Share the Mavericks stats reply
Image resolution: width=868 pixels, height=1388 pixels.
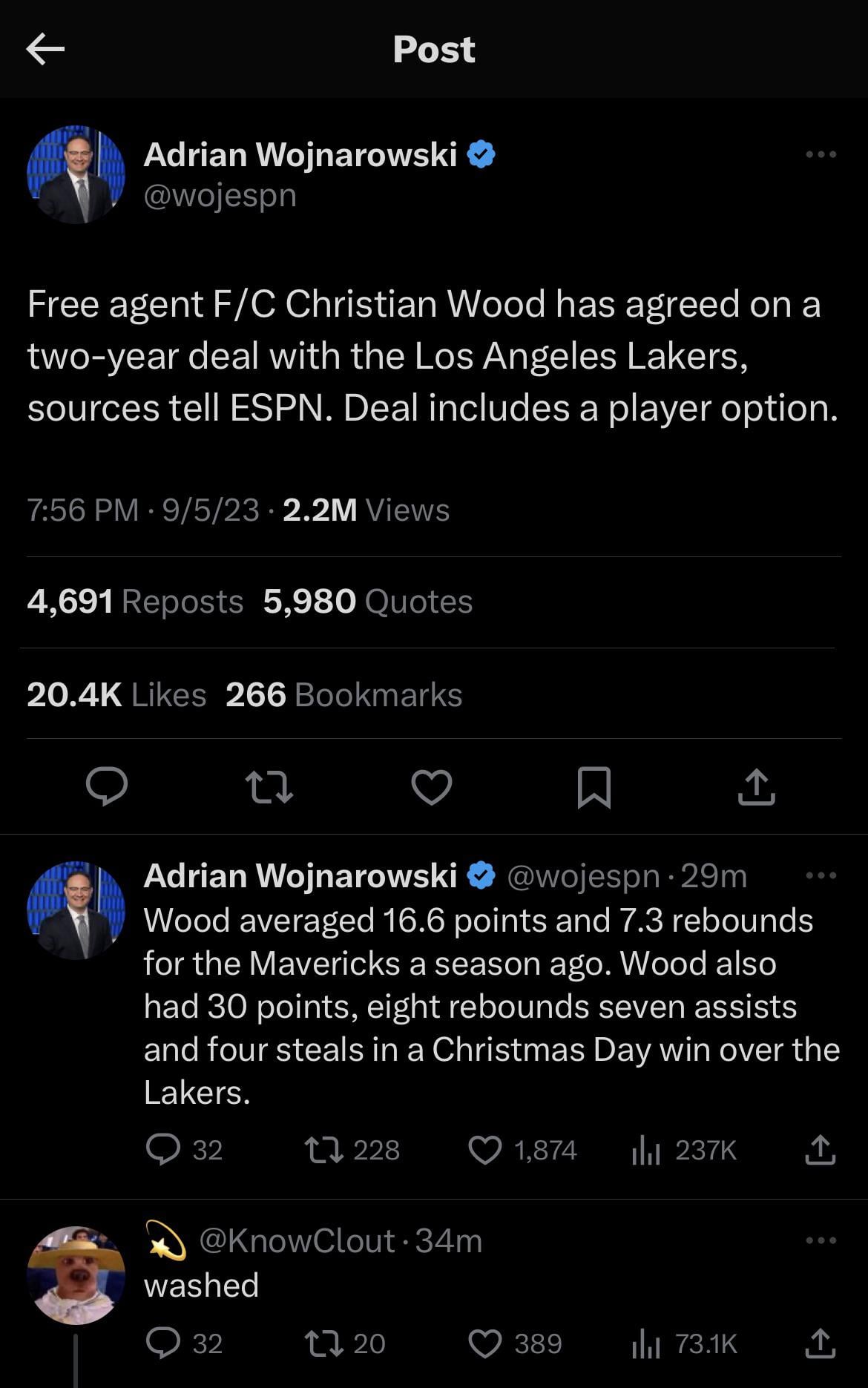coord(820,1149)
